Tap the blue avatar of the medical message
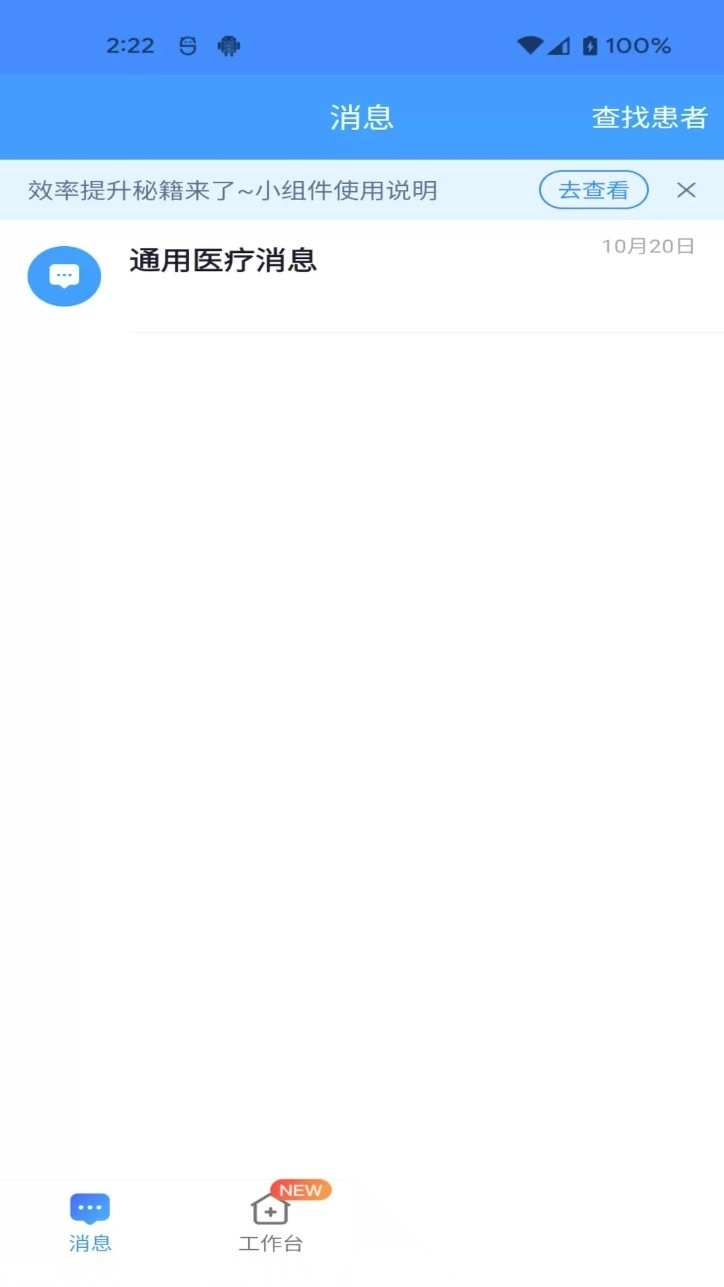Viewport: 724px width, 1287px height. coord(64,275)
